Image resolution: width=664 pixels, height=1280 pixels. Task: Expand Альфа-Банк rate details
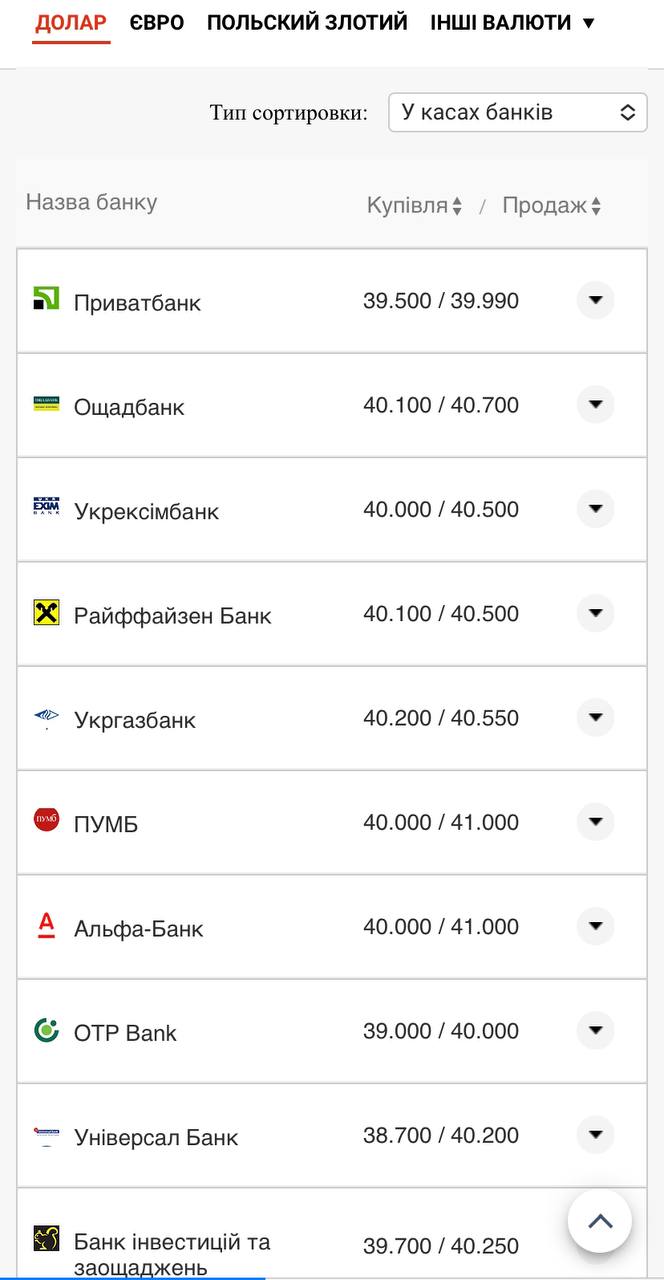(x=596, y=926)
